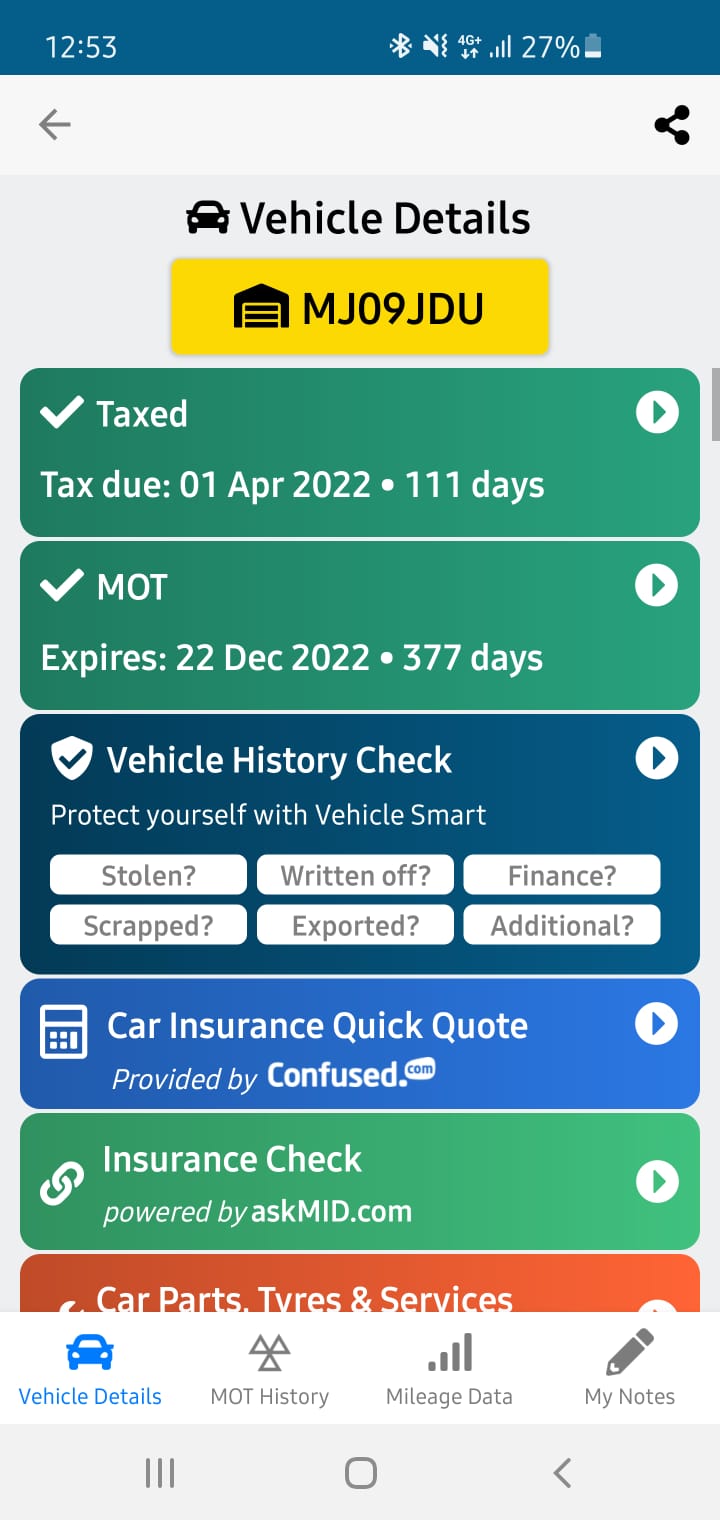720x1520 pixels.
Task: Select the Finance? chip
Action: [x=561, y=875]
